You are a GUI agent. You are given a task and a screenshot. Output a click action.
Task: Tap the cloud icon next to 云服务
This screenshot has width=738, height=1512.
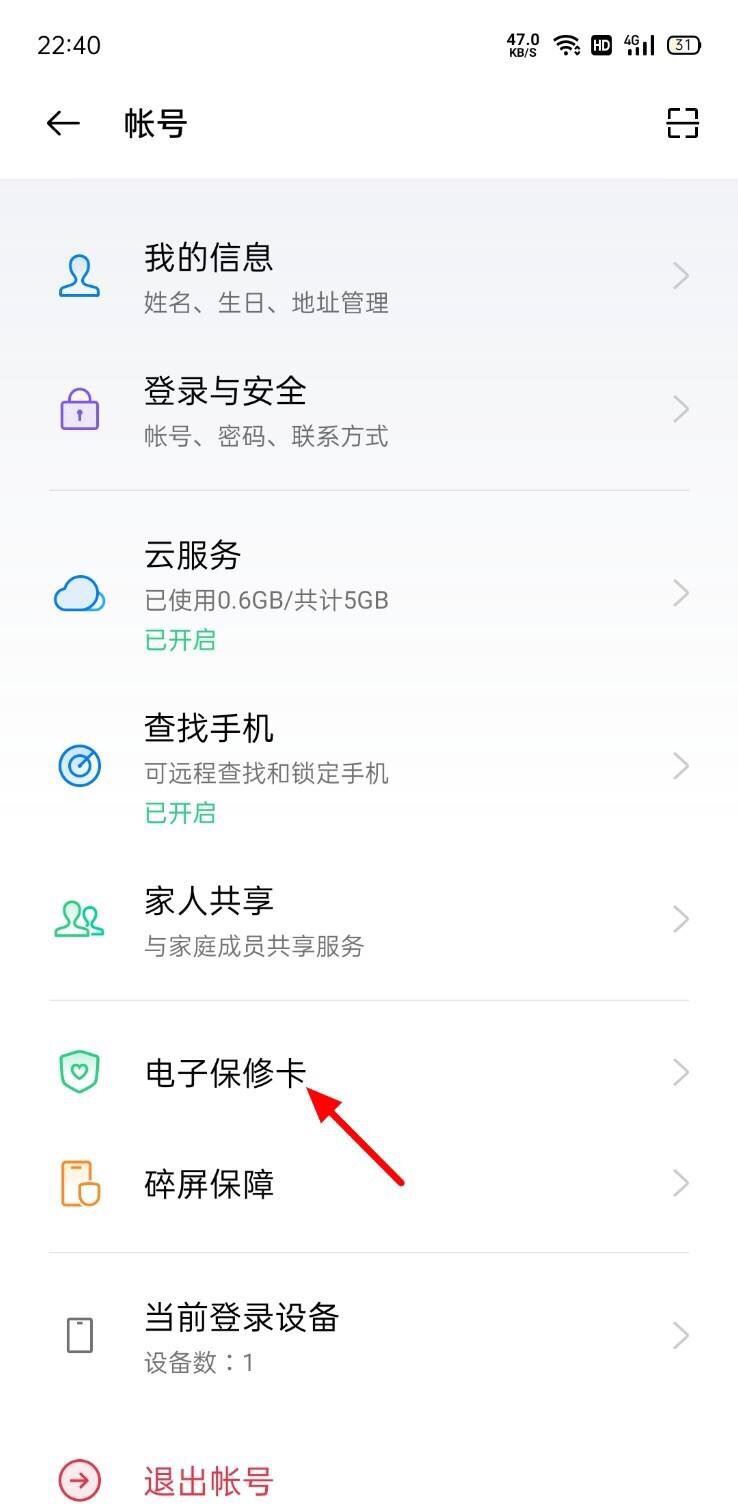[79, 592]
